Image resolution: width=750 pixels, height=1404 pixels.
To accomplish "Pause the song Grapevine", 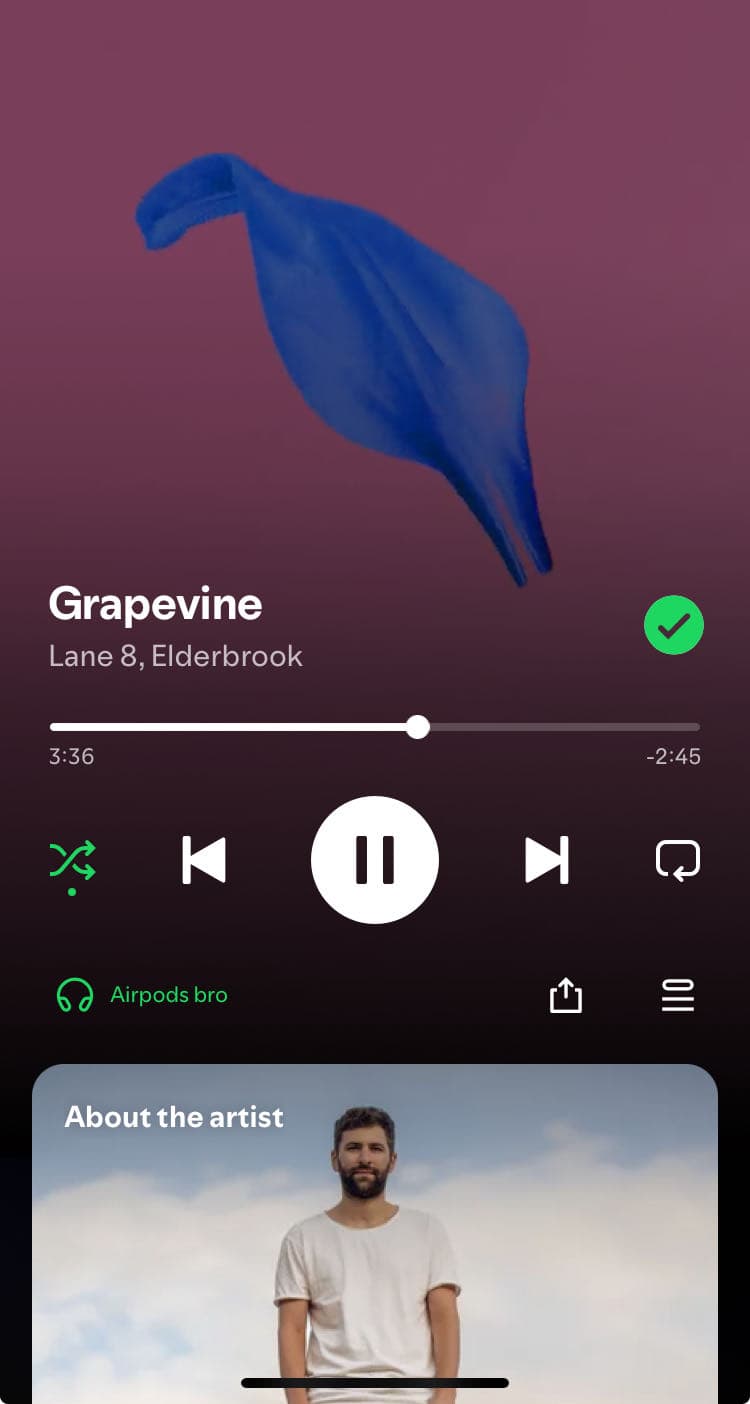I will point(375,860).
